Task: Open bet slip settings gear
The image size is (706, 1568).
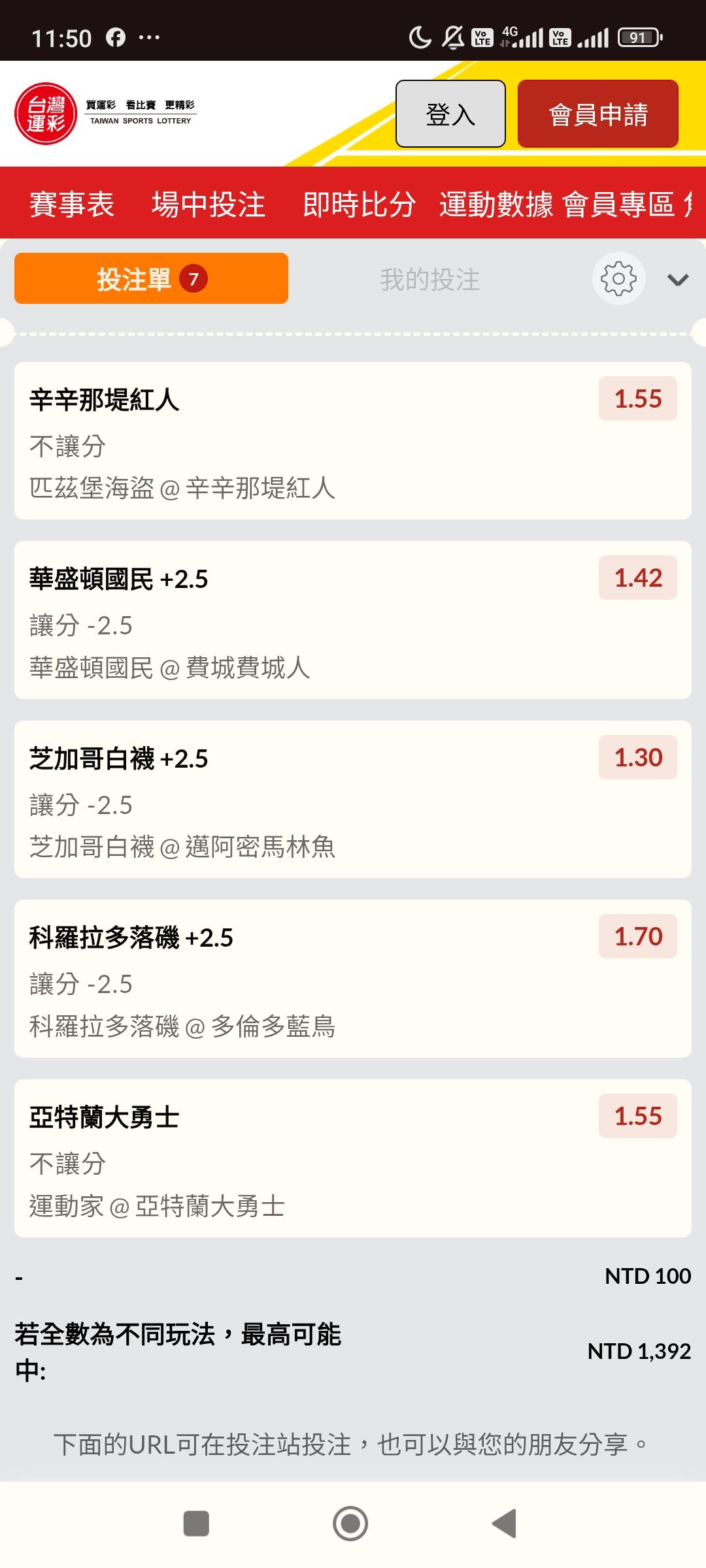Action: pos(618,279)
